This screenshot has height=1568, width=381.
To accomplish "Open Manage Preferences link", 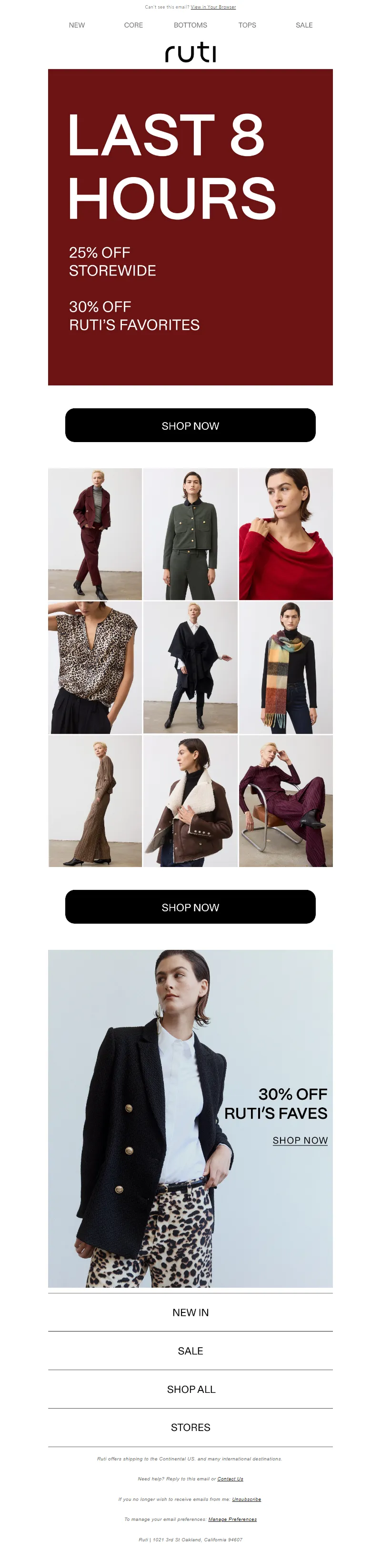I will 232,1519.
